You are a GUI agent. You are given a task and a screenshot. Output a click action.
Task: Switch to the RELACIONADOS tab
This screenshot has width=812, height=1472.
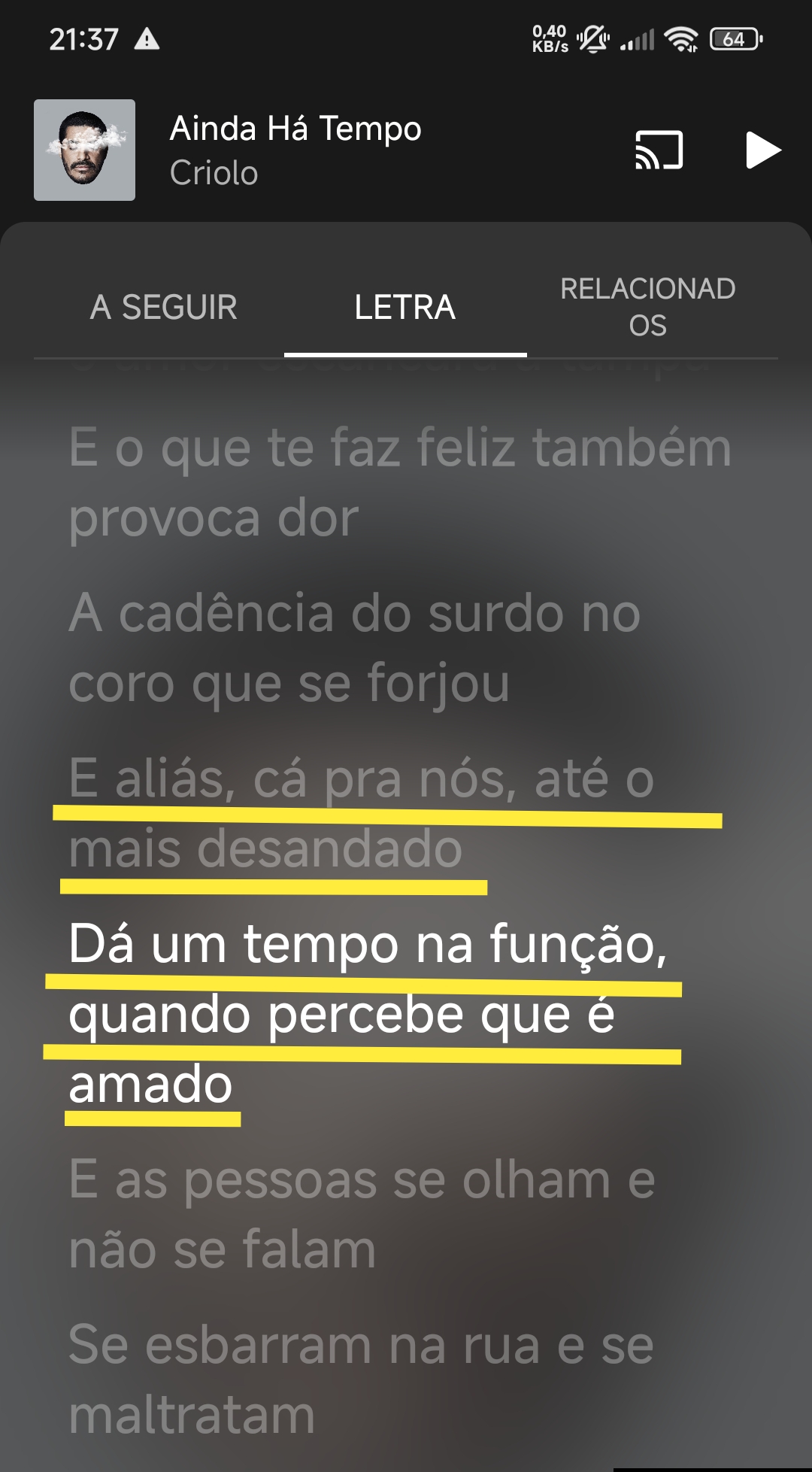point(647,308)
